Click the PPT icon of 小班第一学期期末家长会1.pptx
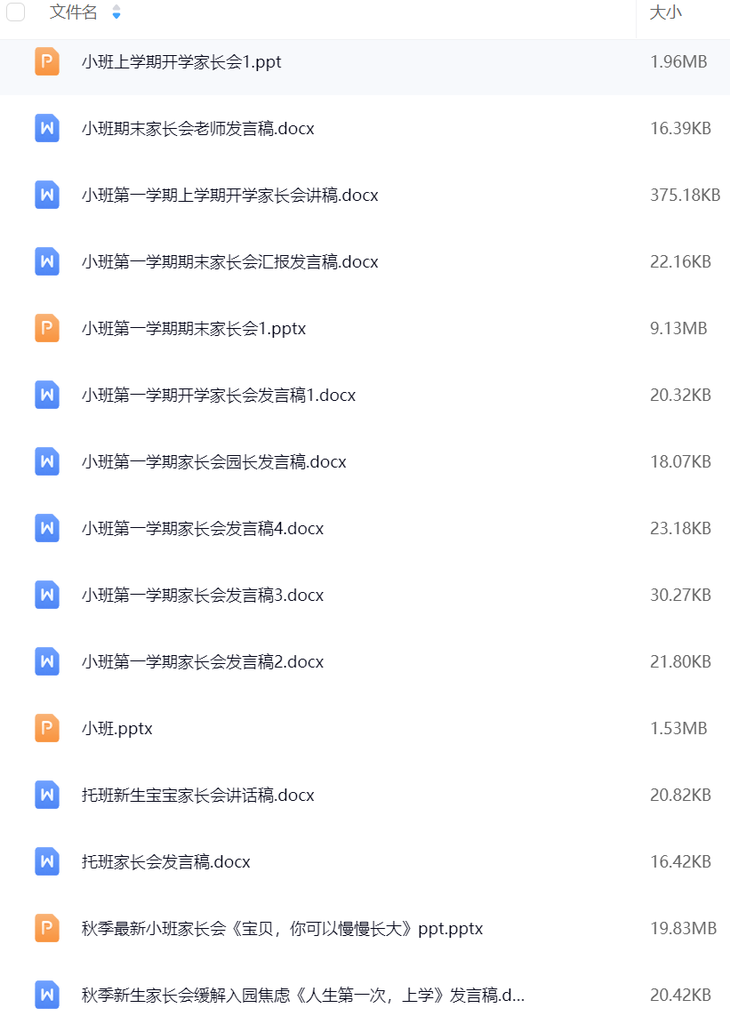Viewport: 730px width, 1024px height. pos(46,328)
